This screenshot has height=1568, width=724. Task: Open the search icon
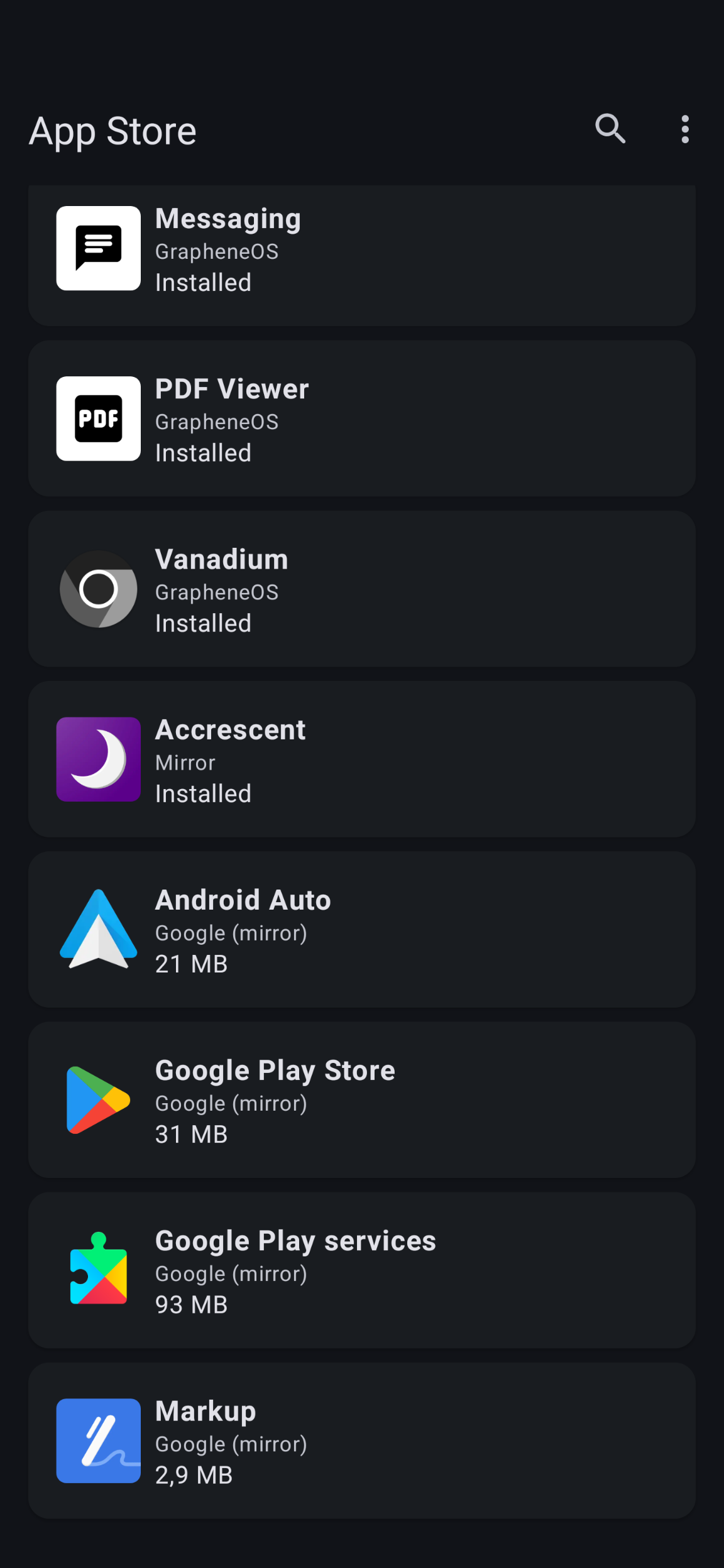click(x=610, y=130)
